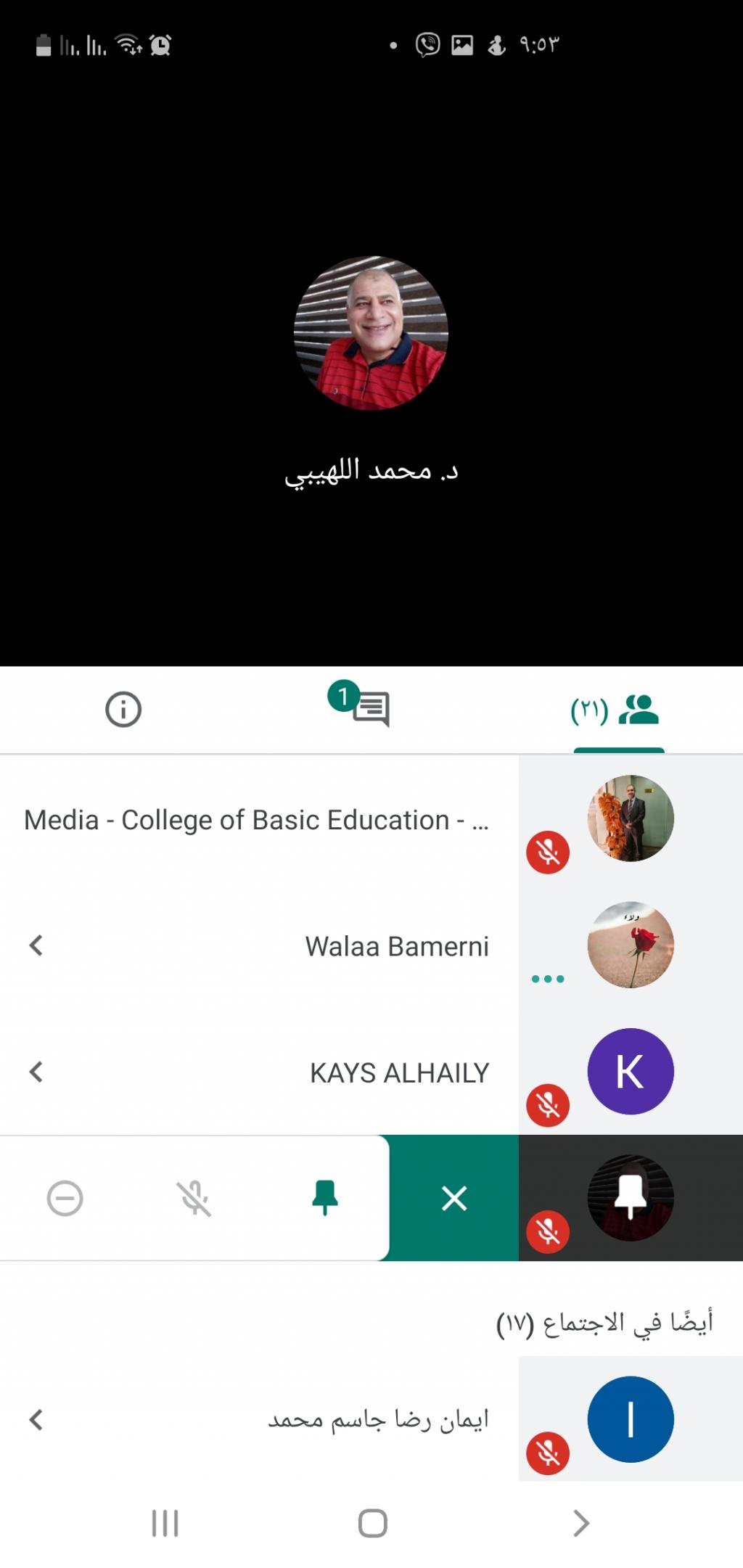The image size is (743, 1568).
Task: Expand options for ايمان رضا جاسم محمد
Action: 36,1419
